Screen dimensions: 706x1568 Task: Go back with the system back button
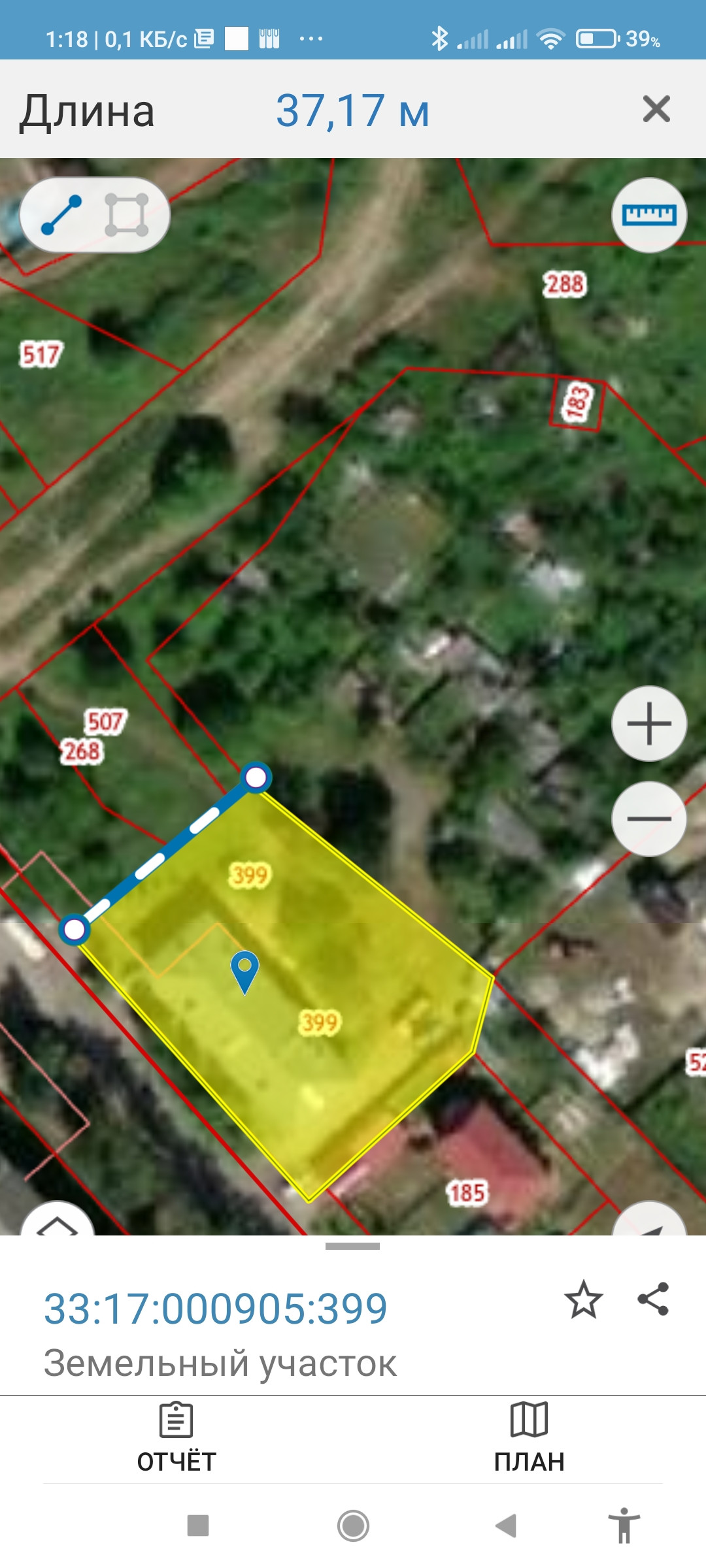(506, 1526)
